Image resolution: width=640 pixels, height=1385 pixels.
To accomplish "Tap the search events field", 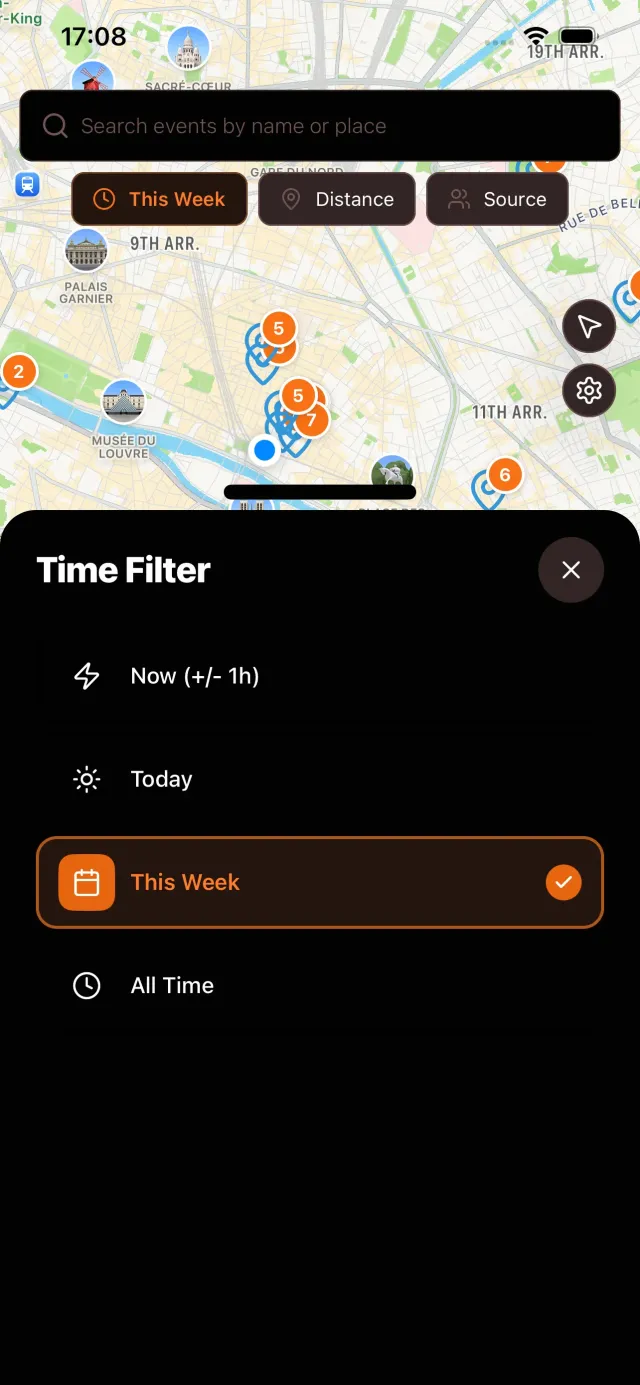I will tap(320, 126).
